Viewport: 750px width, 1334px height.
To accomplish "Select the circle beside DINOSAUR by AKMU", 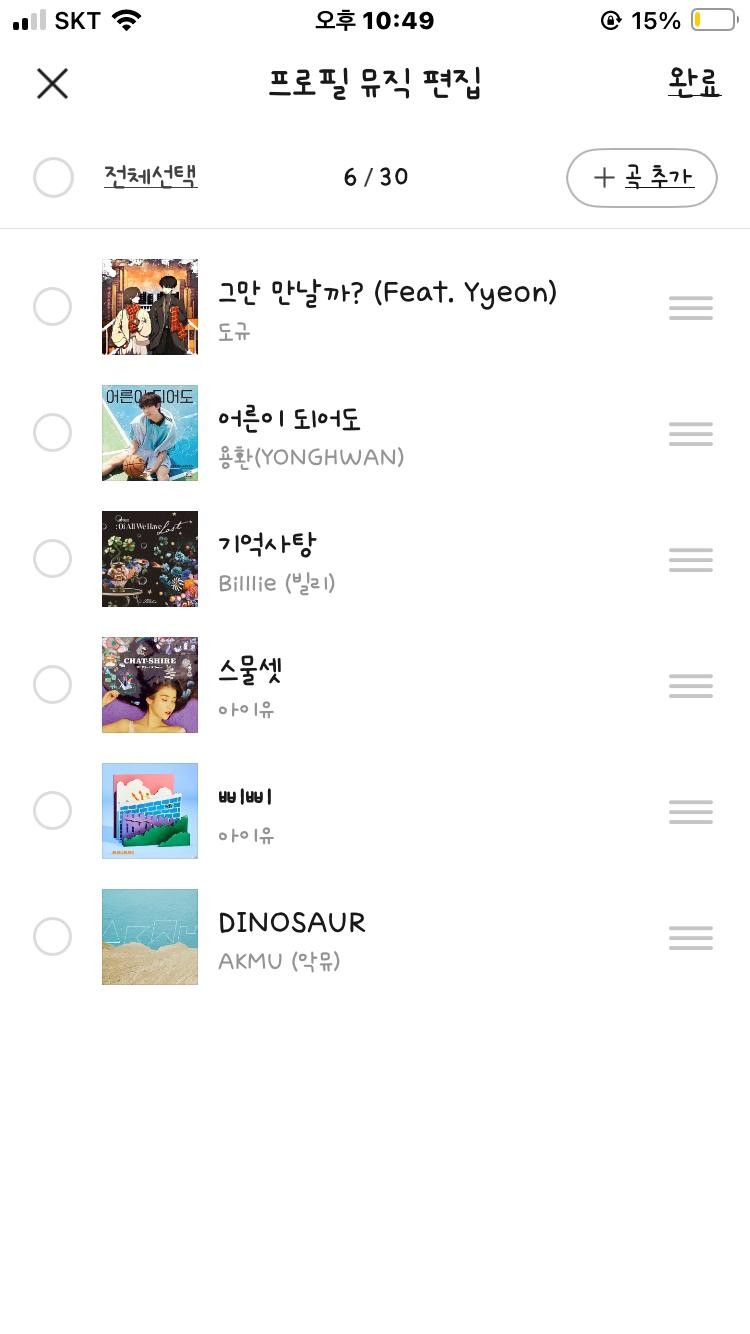I will [x=53, y=937].
